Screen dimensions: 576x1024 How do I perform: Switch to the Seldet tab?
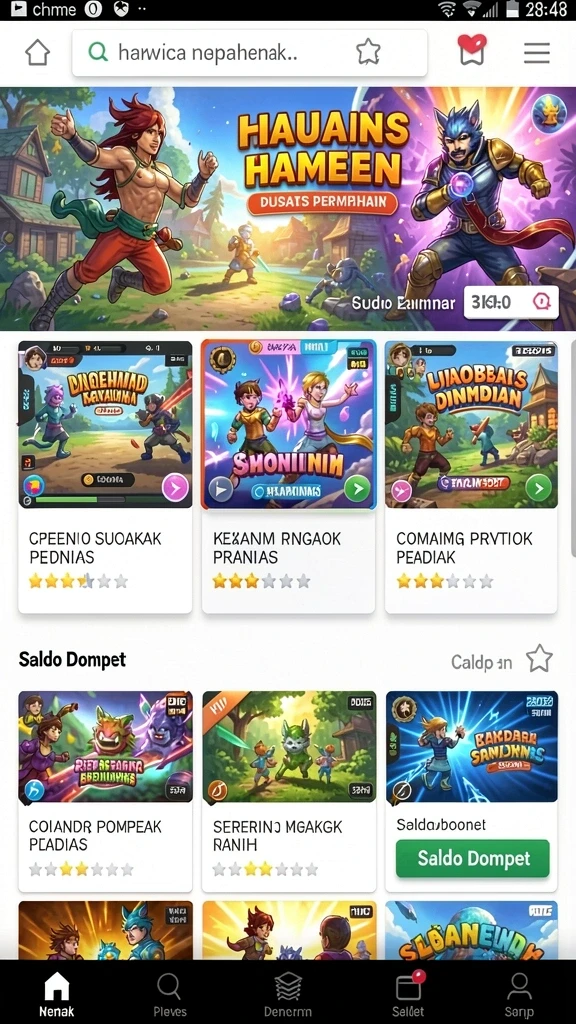[408, 993]
